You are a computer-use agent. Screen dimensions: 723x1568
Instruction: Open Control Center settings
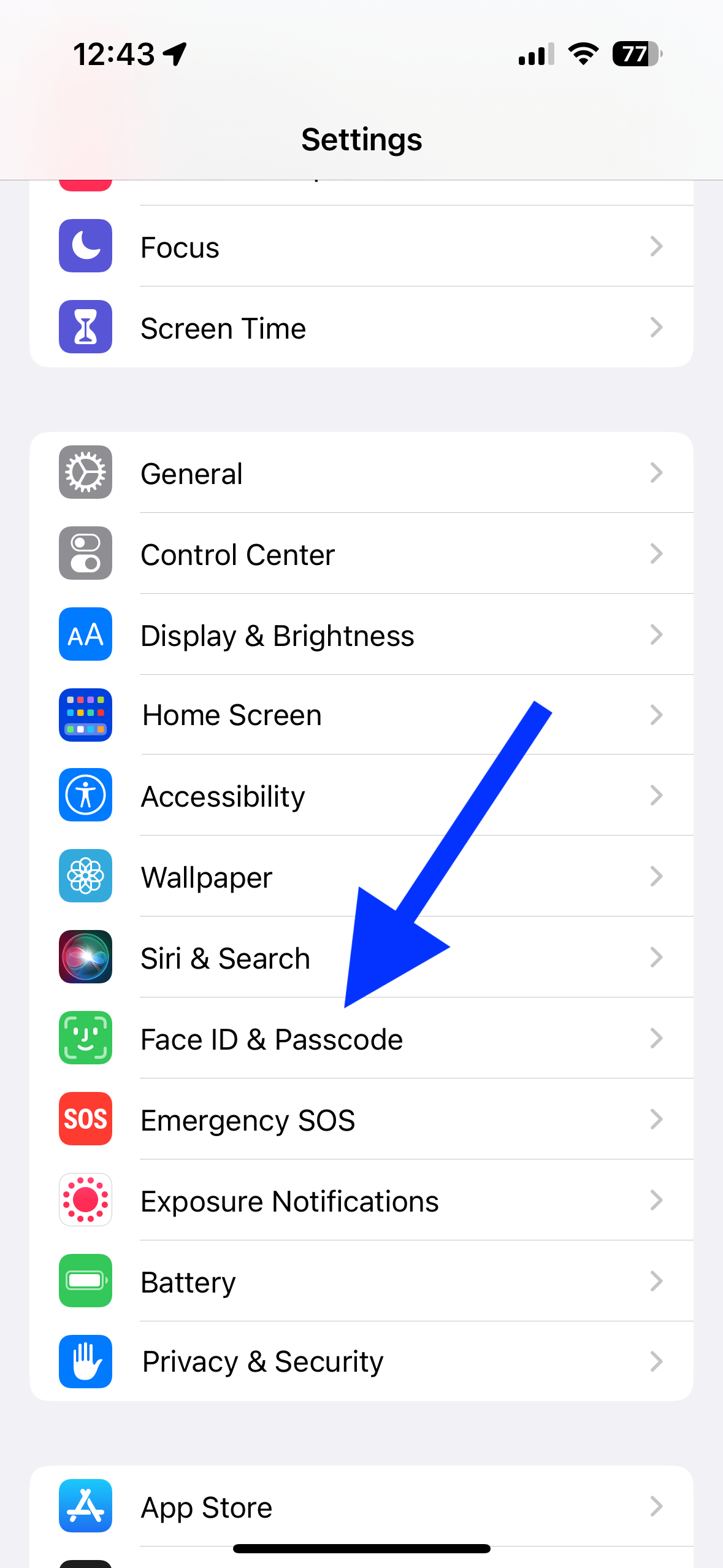361,553
